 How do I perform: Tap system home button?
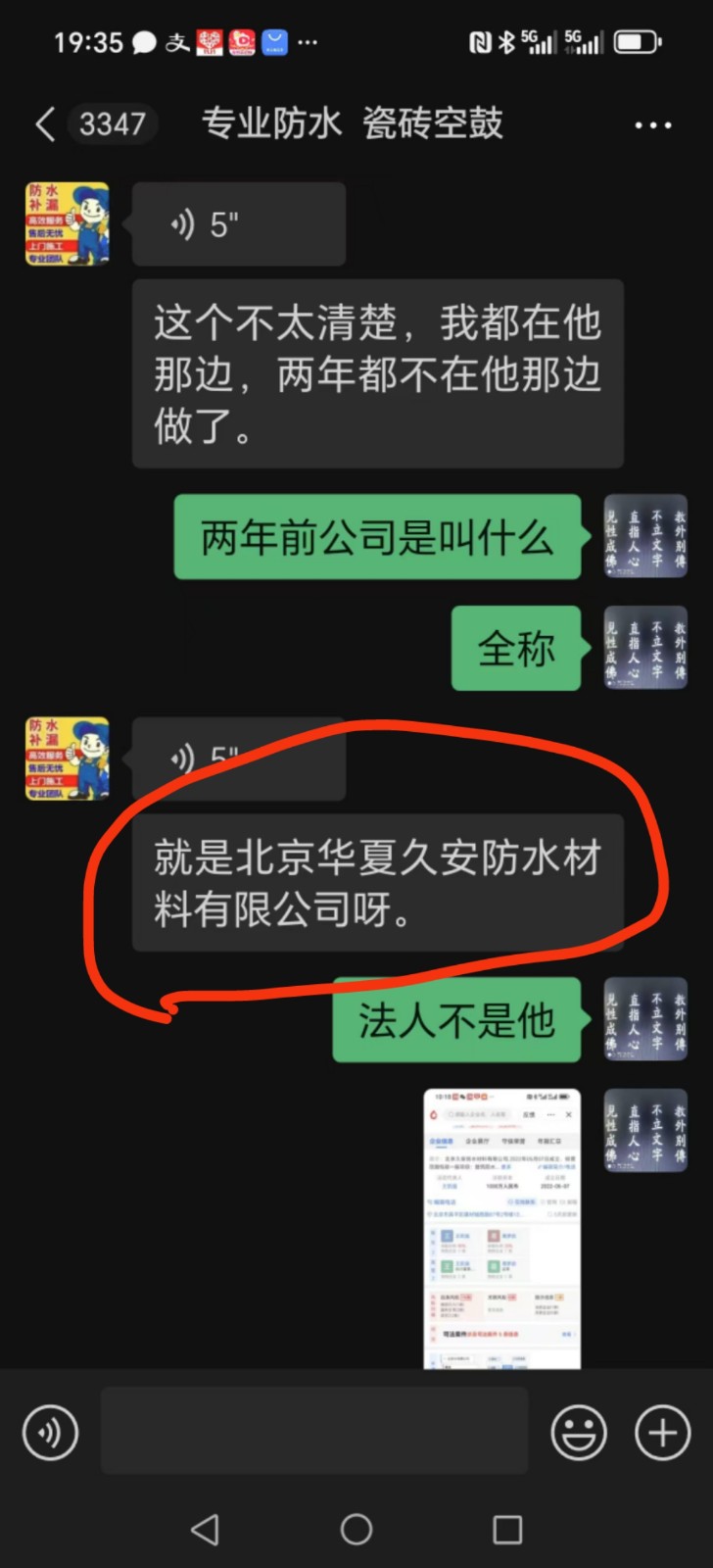356,1529
